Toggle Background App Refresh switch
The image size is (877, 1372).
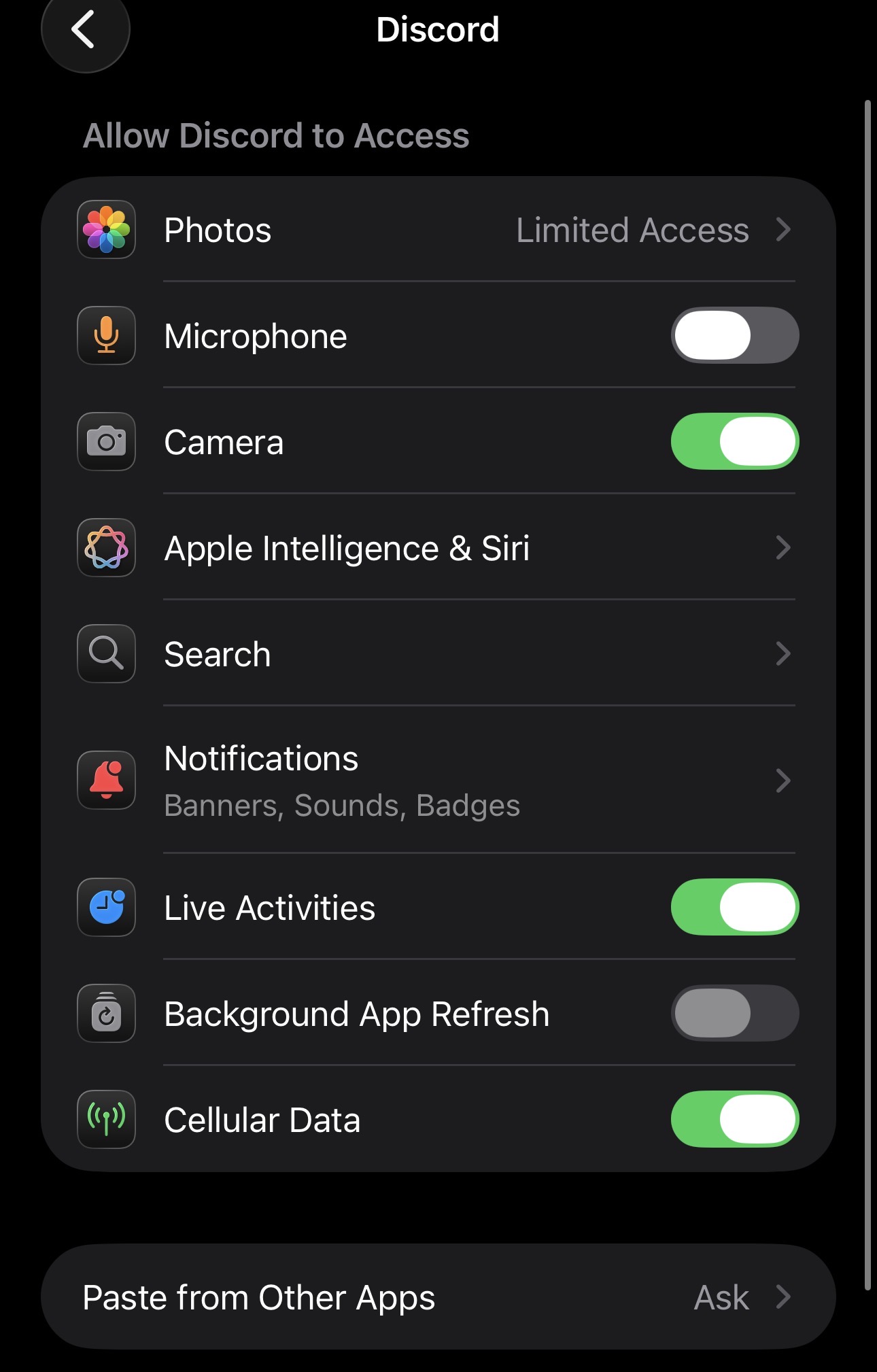tap(734, 1014)
